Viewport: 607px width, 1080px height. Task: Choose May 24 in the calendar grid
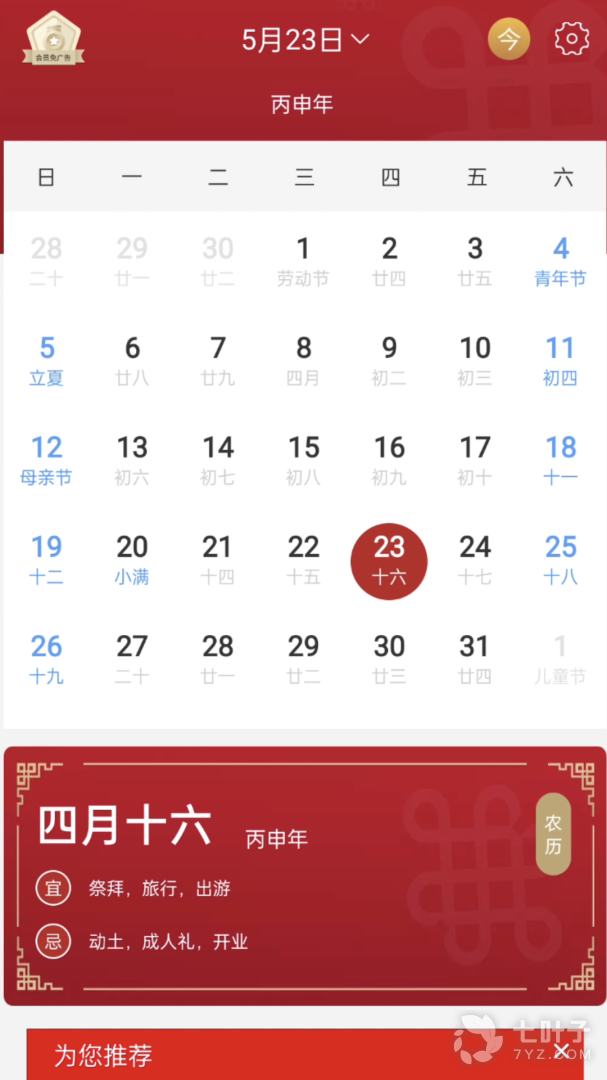(x=475, y=559)
